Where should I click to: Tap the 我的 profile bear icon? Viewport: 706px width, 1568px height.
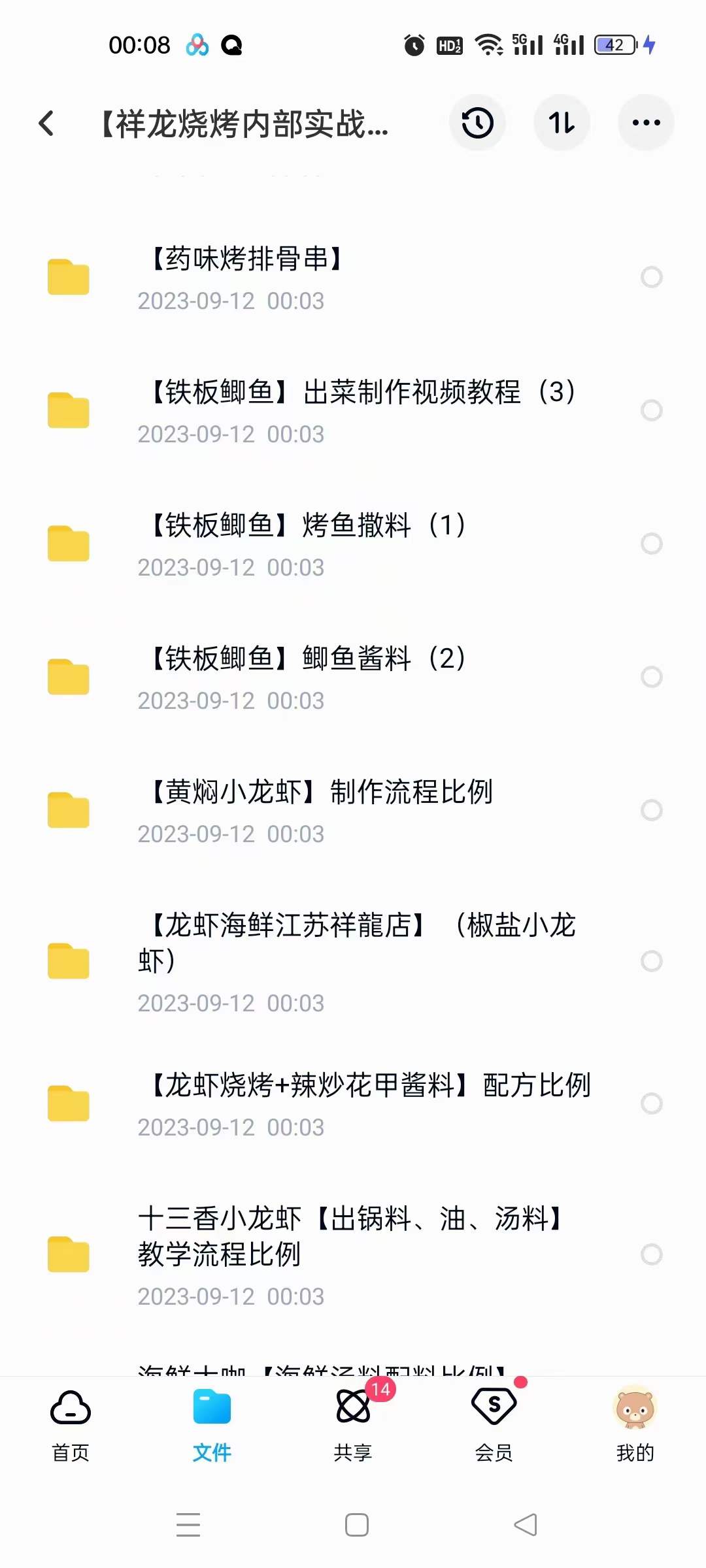point(635,1408)
